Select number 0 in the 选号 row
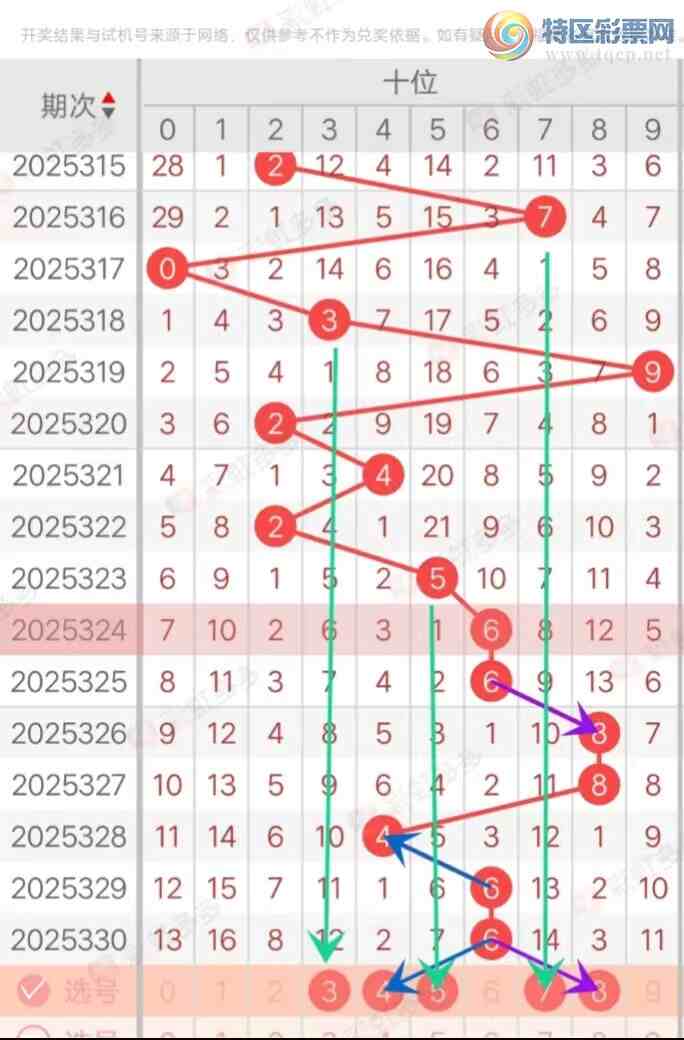Viewport: 684px width, 1040px height. pos(167,992)
